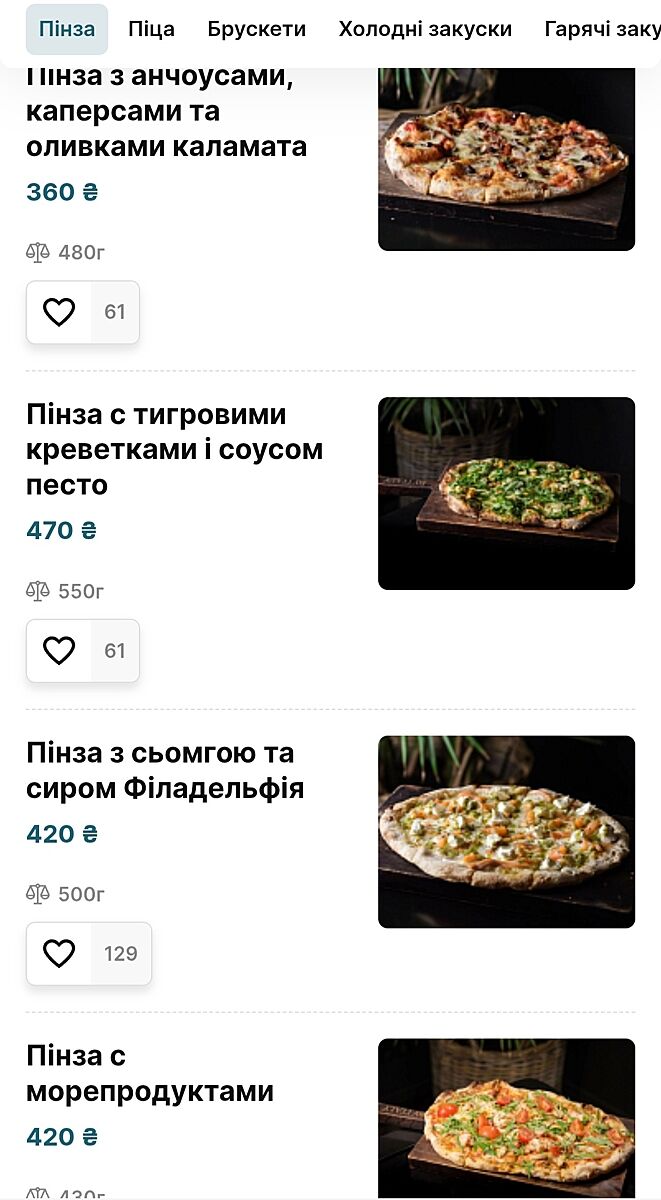This screenshot has height=1200, width=661.
Task: View the tiger shrimp pesto pinsa photo
Action: click(x=506, y=493)
